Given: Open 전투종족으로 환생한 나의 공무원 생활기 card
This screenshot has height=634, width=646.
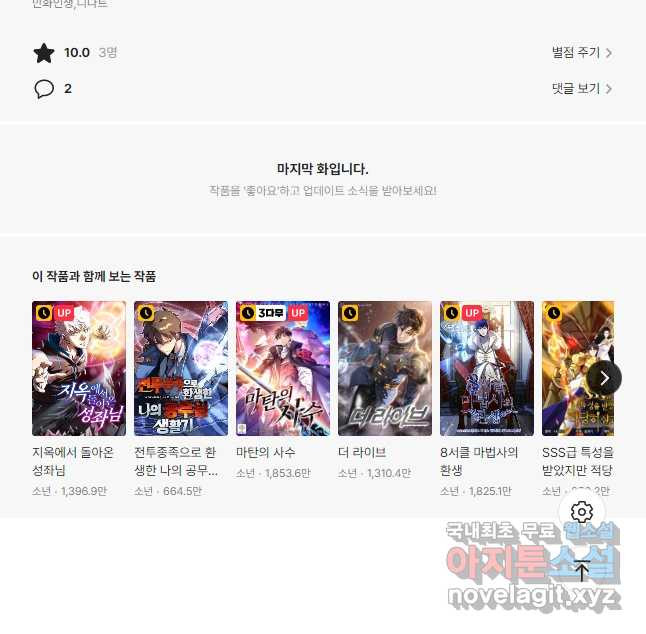Looking at the screenshot, I should pyautogui.click(x=181, y=369).
